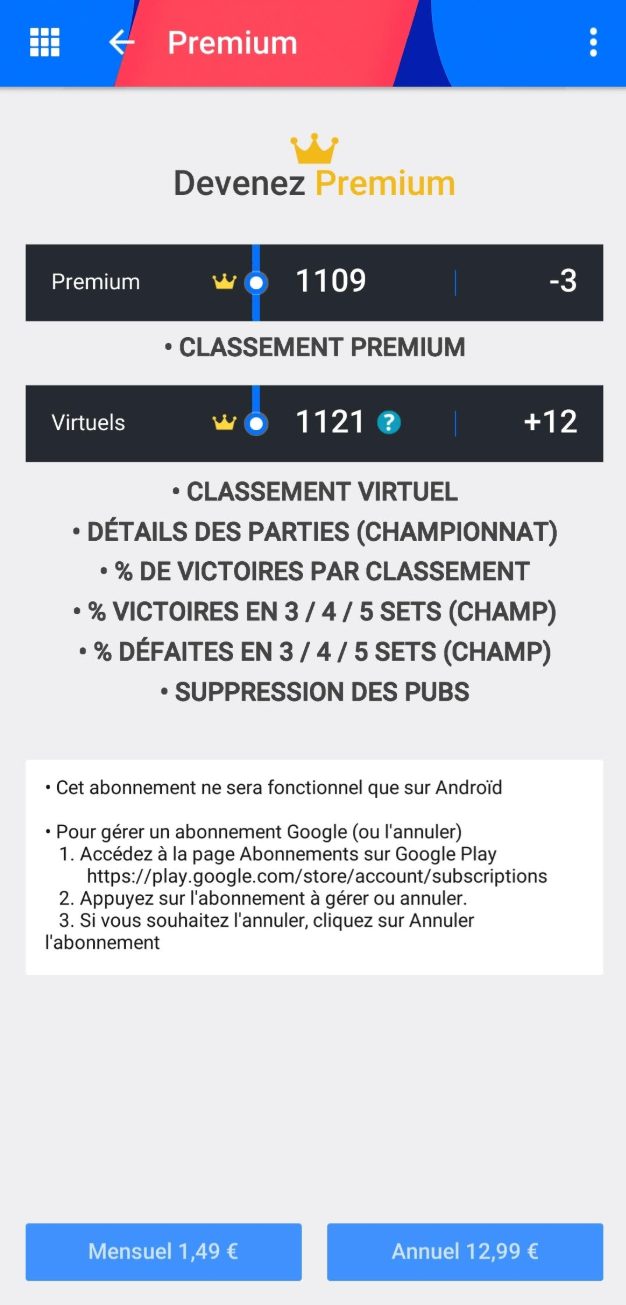The image size is (626, 1305).
Task: Open the grid menu icon
Action: (x=45, y=42)
